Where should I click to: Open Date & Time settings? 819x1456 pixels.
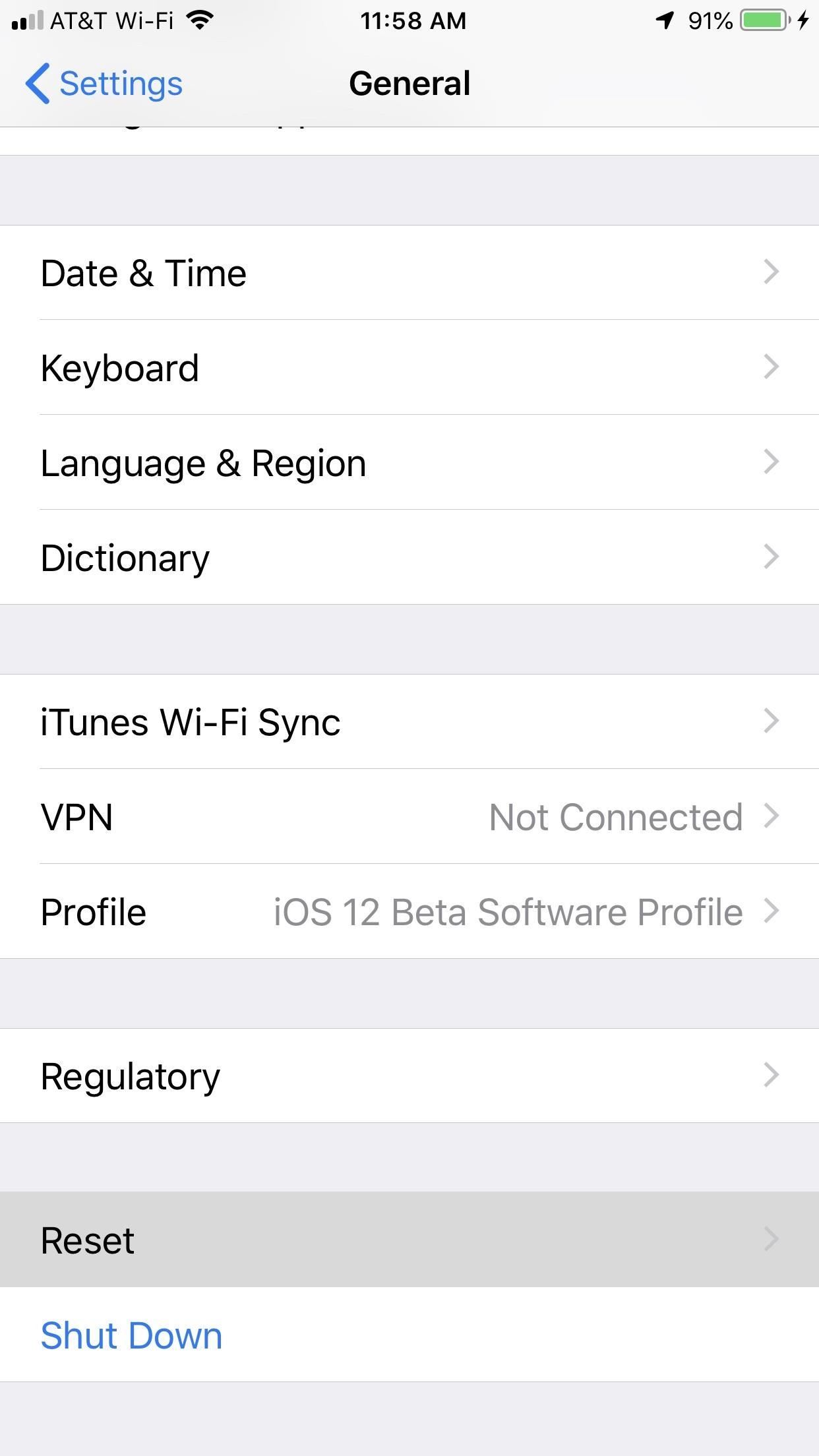coord(409,273)
